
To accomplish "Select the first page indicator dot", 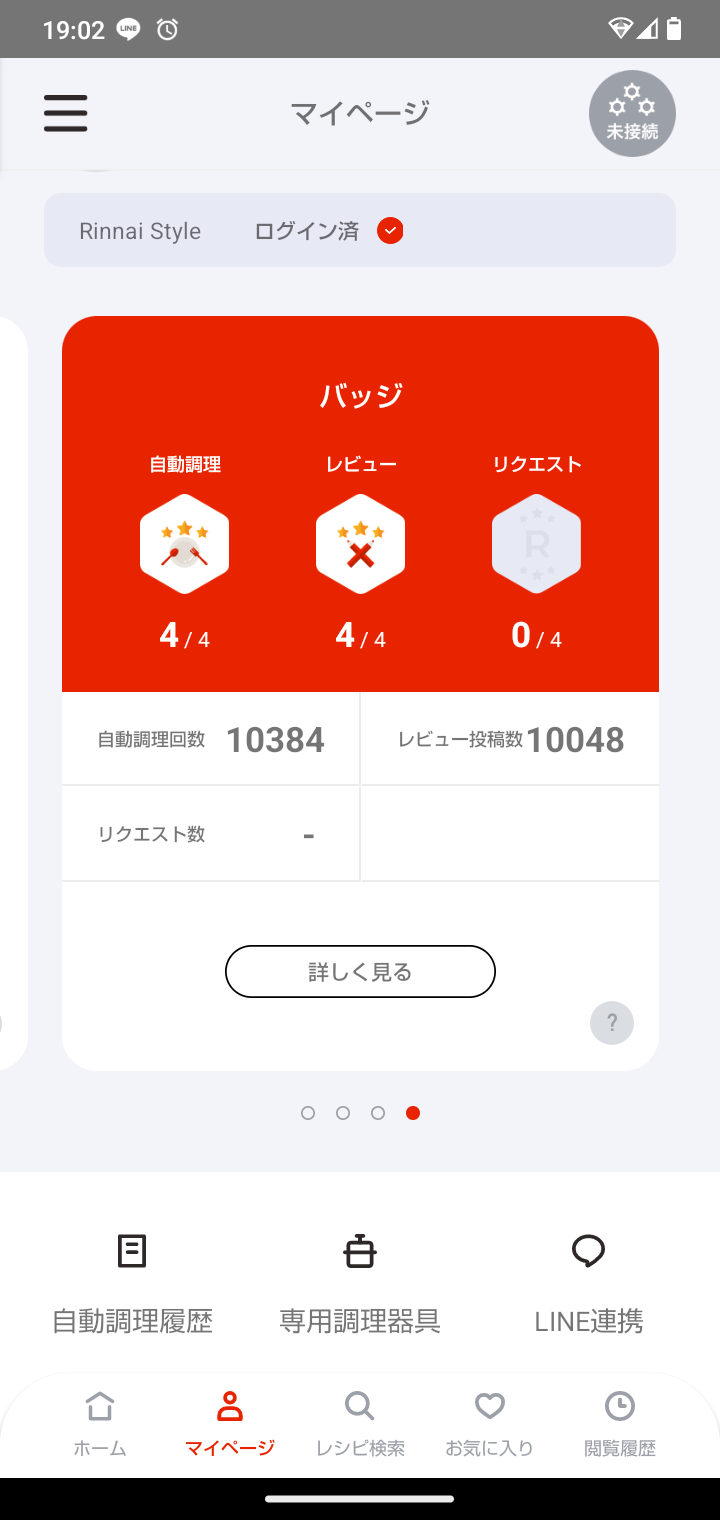I will point(308,1113).
